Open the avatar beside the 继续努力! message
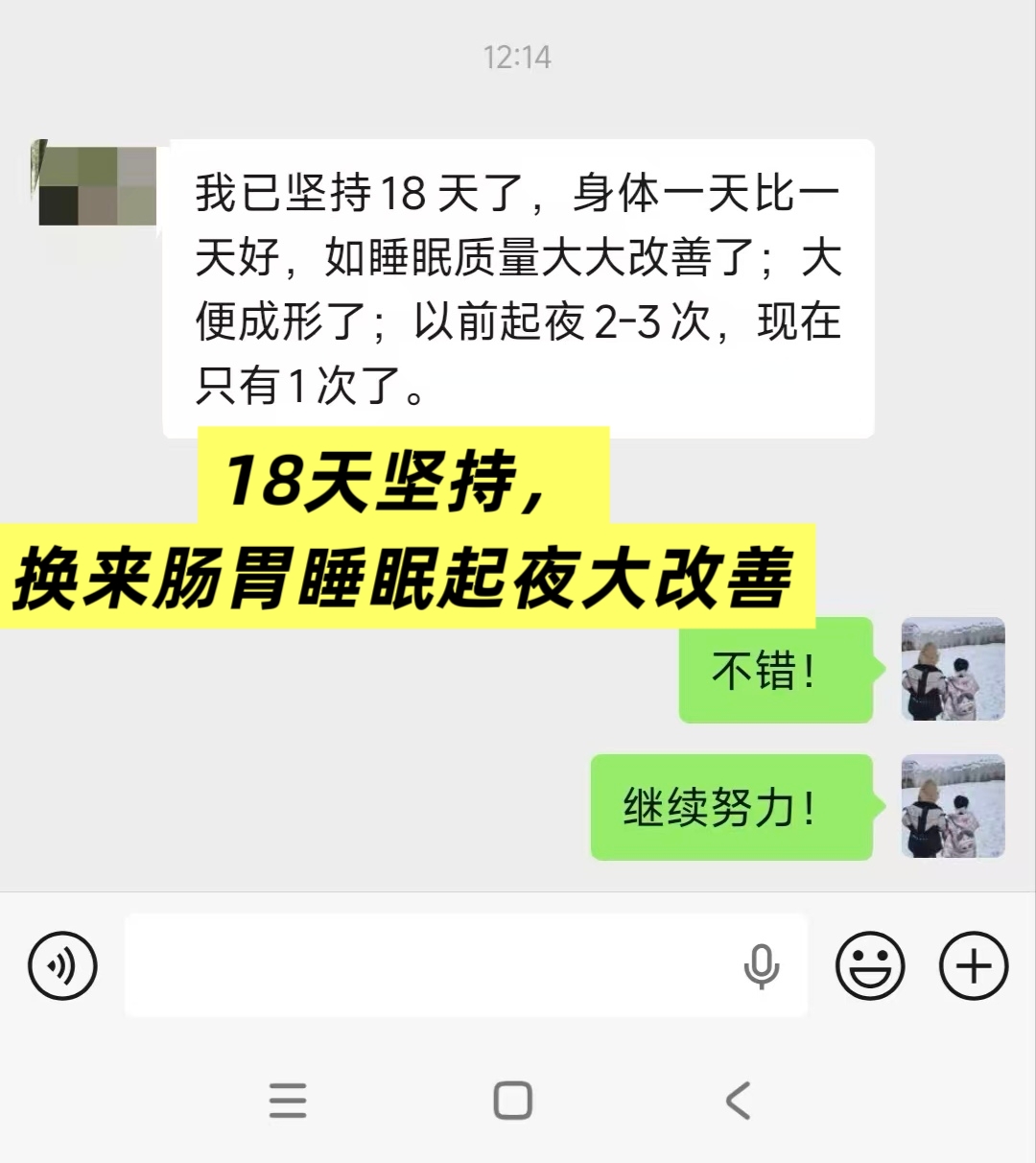This screenshot has height=1163, width=1036. point(953,806)
